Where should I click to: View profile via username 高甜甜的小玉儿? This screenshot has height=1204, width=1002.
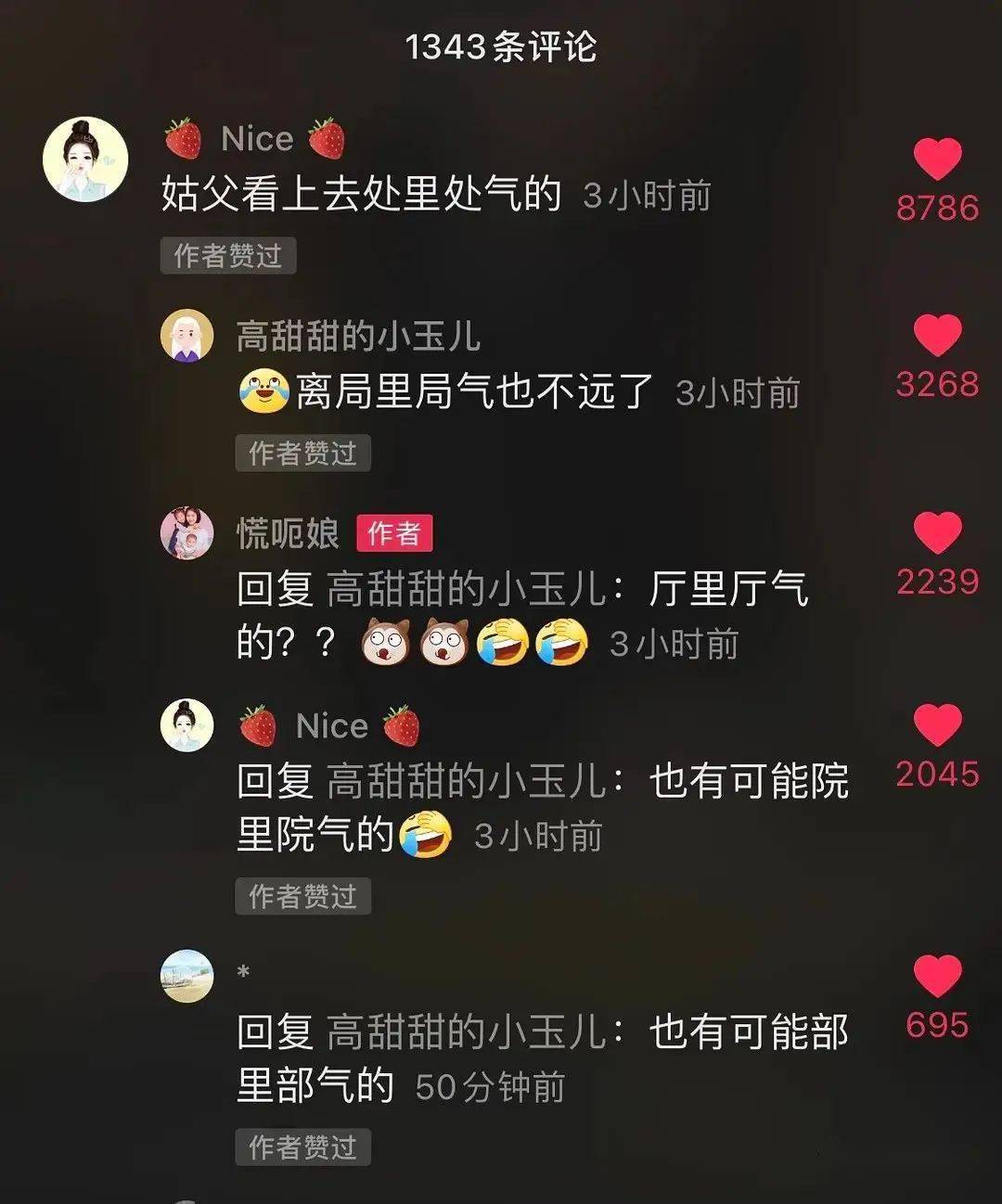pyautogui.click(x=358, y=336)
